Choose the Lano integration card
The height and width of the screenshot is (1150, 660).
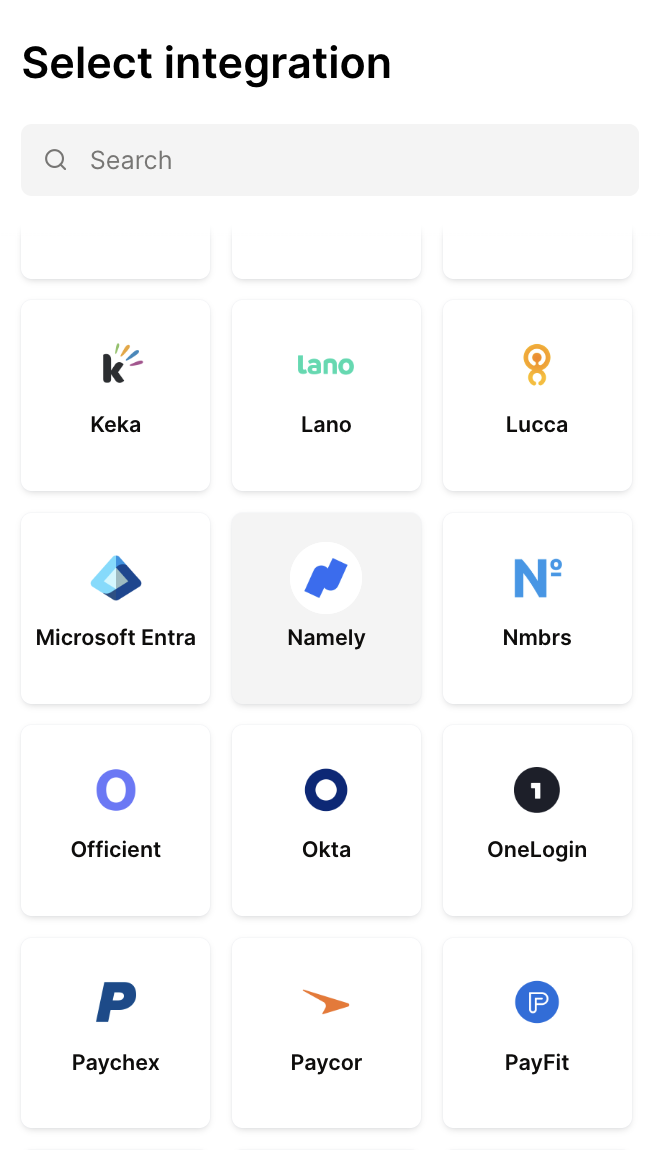326,395
